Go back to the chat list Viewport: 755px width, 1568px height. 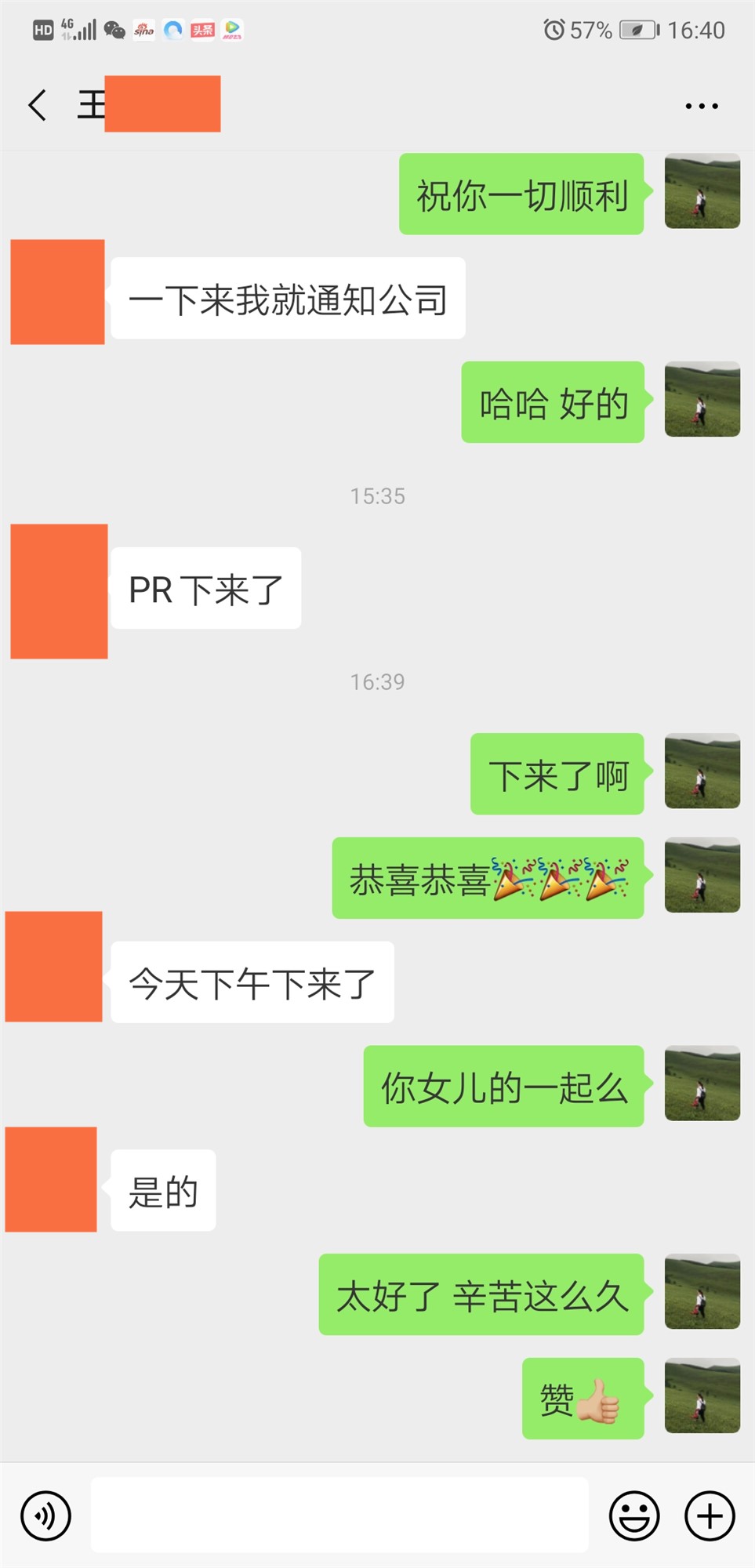[37, 104]
